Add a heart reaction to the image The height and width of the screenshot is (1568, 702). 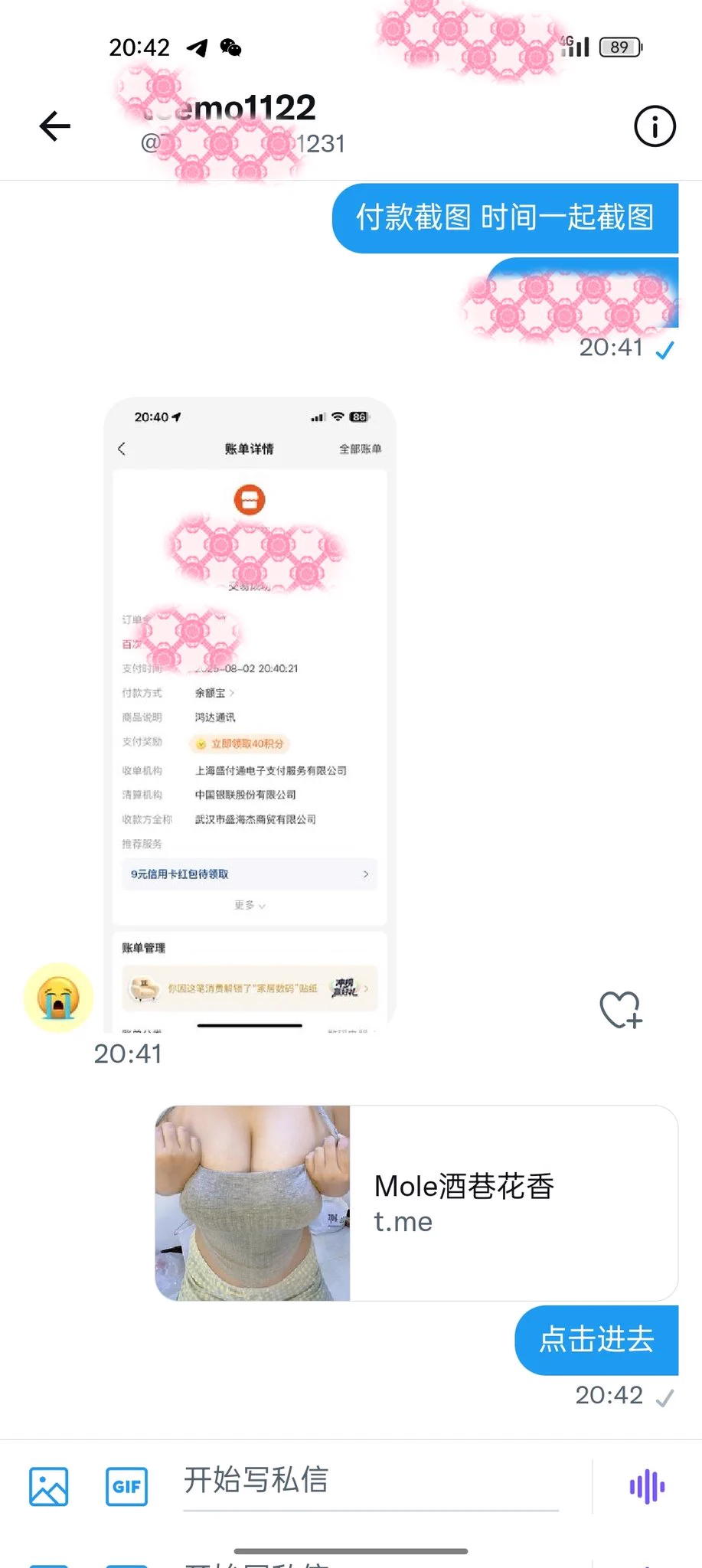(x=620, y=1009)
